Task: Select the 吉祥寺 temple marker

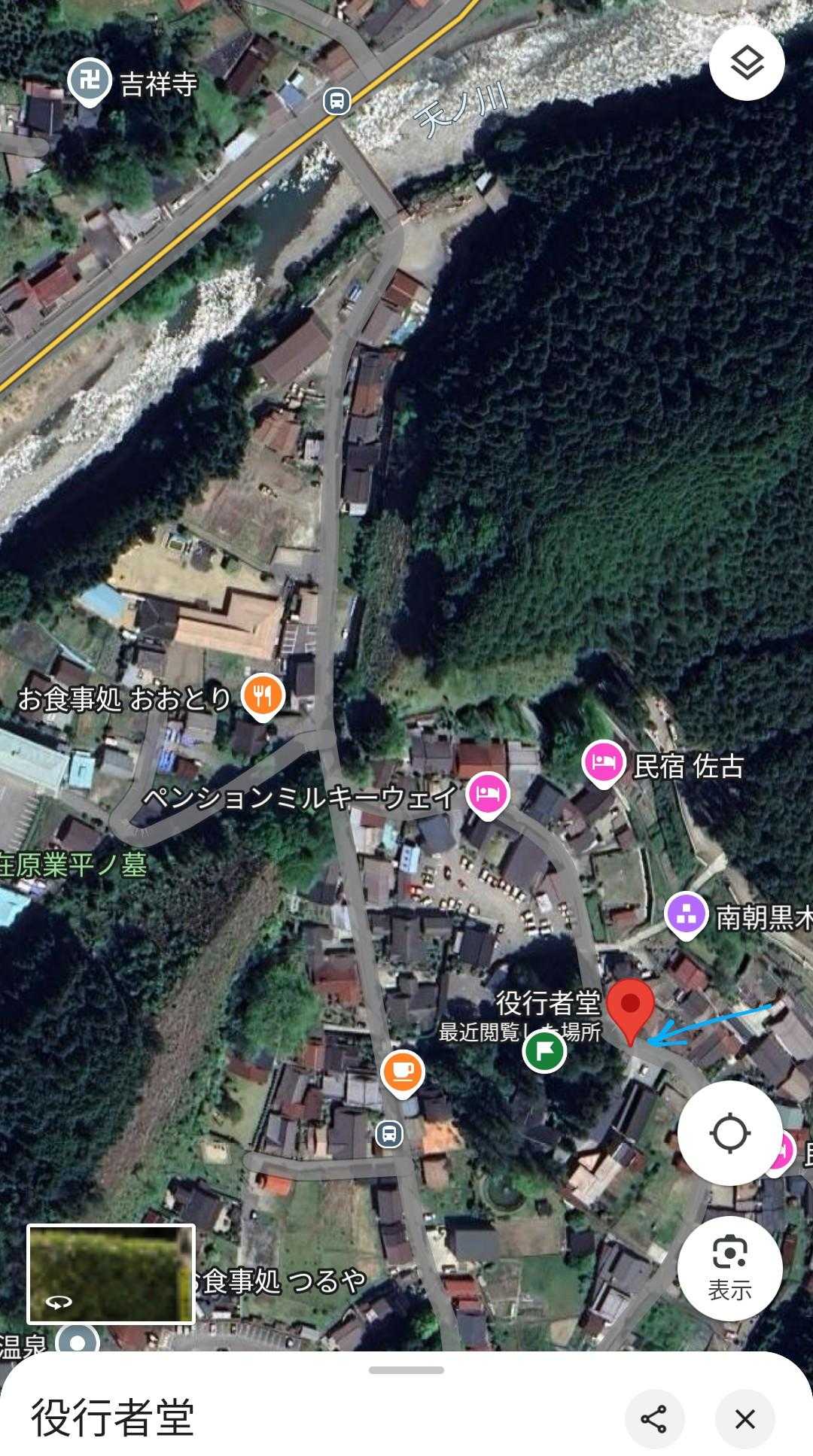Action: click(x=89, y=81)
